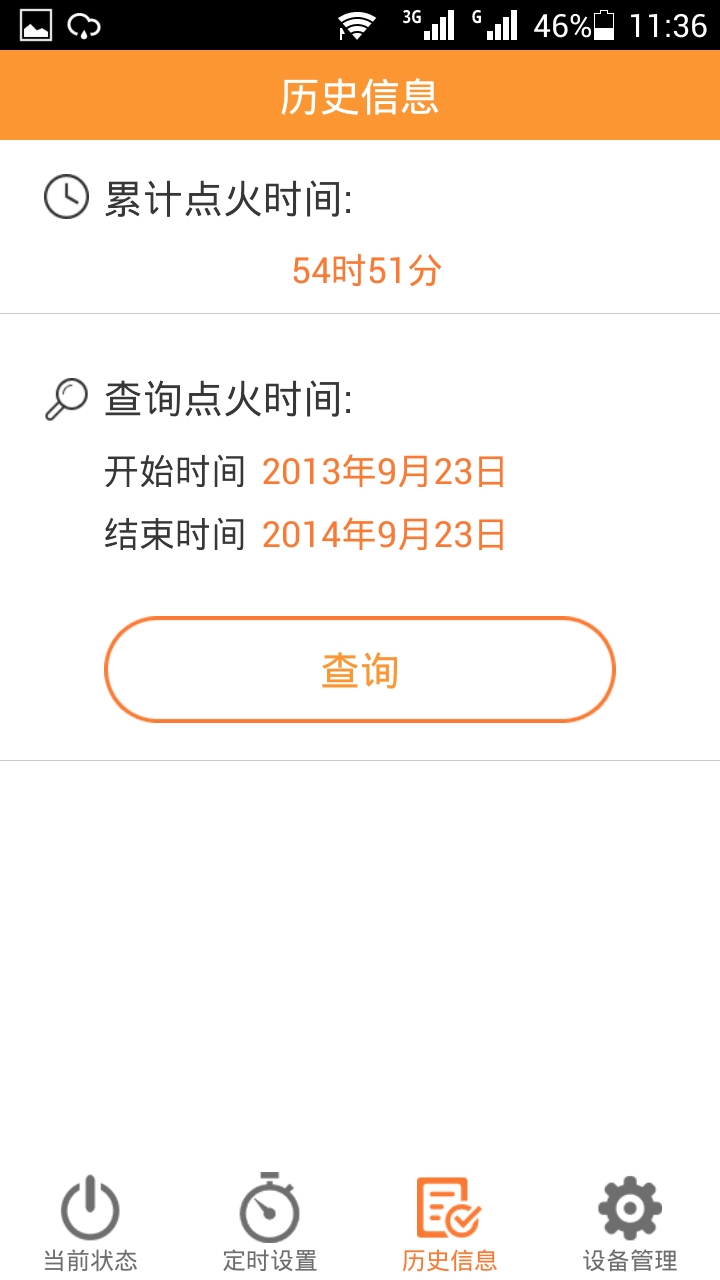Change the 开始时间 date 2013年9月23日
This screenshot has width=720, height=1280.
(383, 471)
